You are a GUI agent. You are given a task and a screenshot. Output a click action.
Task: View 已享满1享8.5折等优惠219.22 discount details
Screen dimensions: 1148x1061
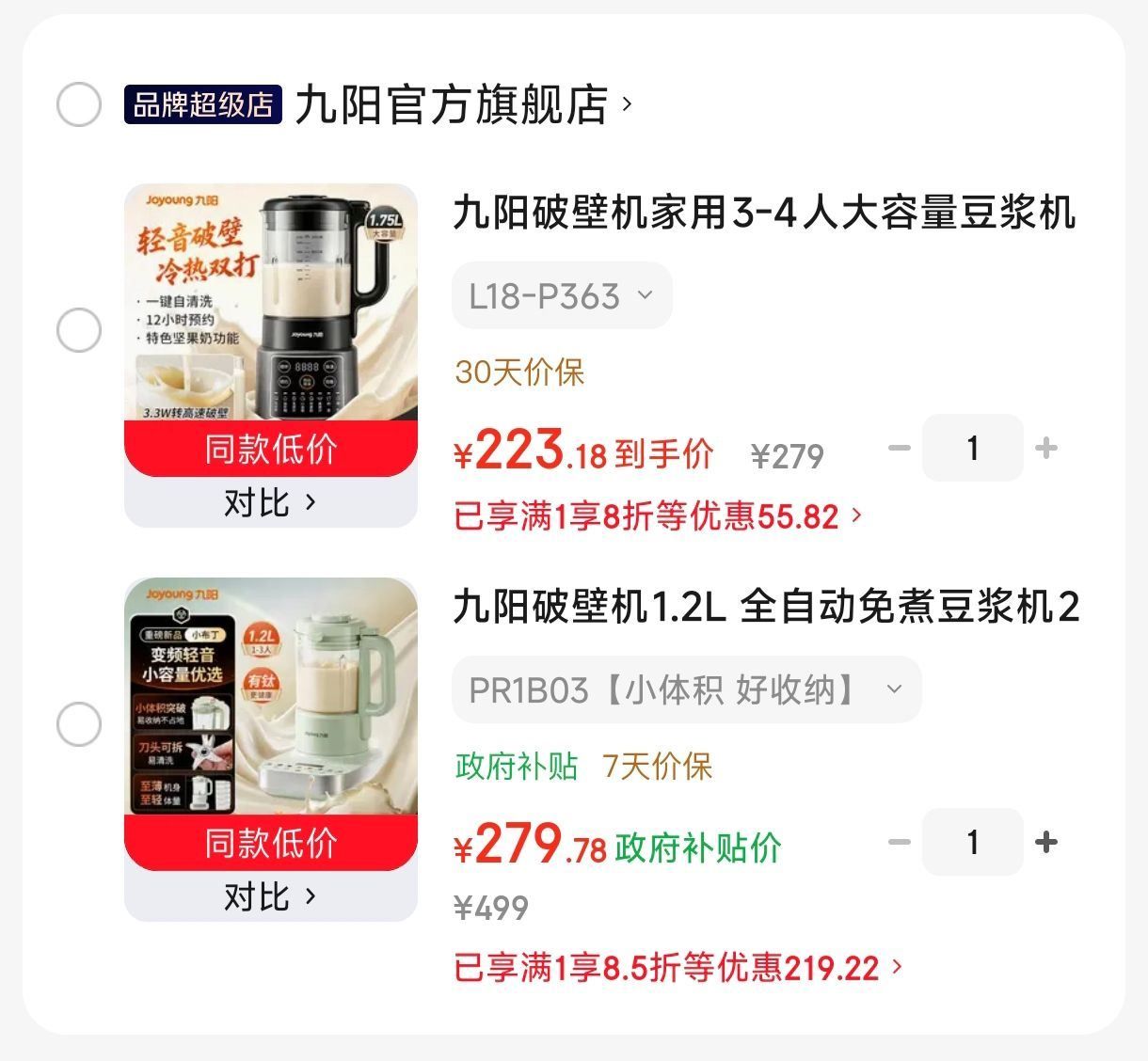(x=678, y=968)
